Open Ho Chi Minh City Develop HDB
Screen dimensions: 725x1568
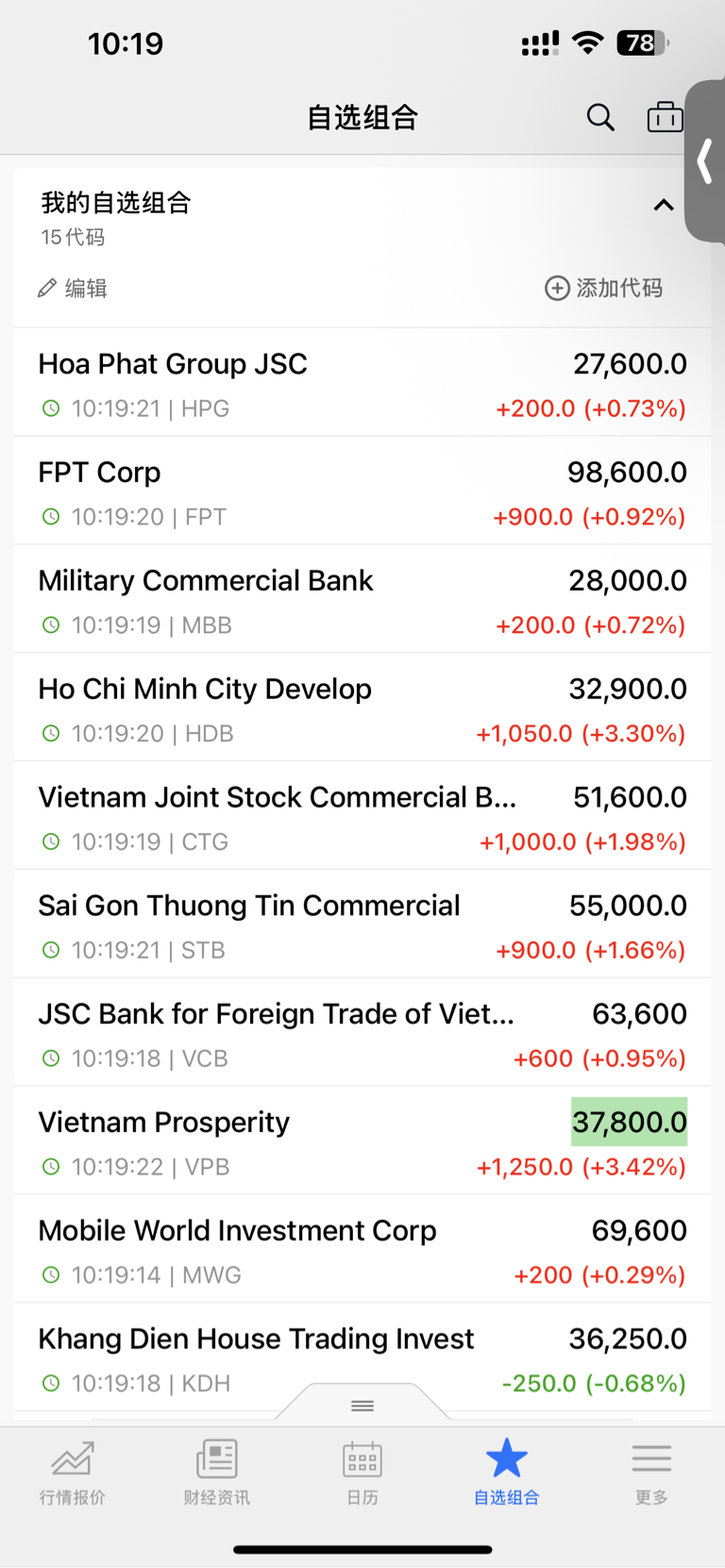(362, 708)
